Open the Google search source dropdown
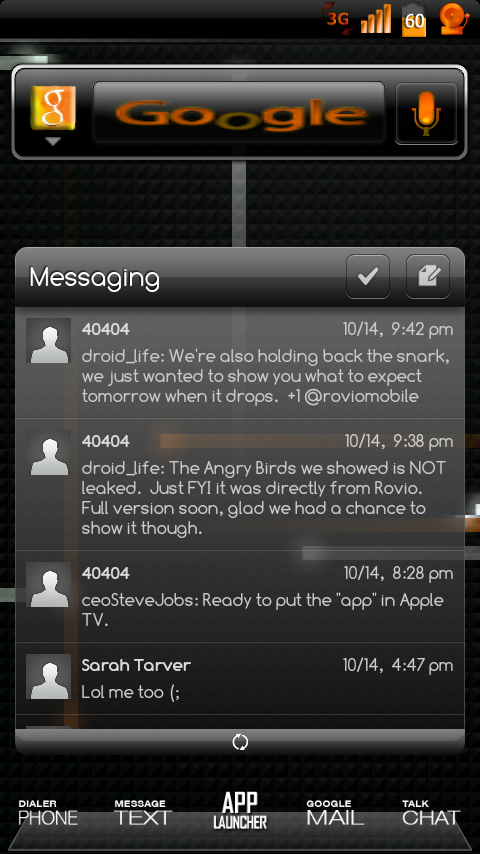 tap(53, 115)
